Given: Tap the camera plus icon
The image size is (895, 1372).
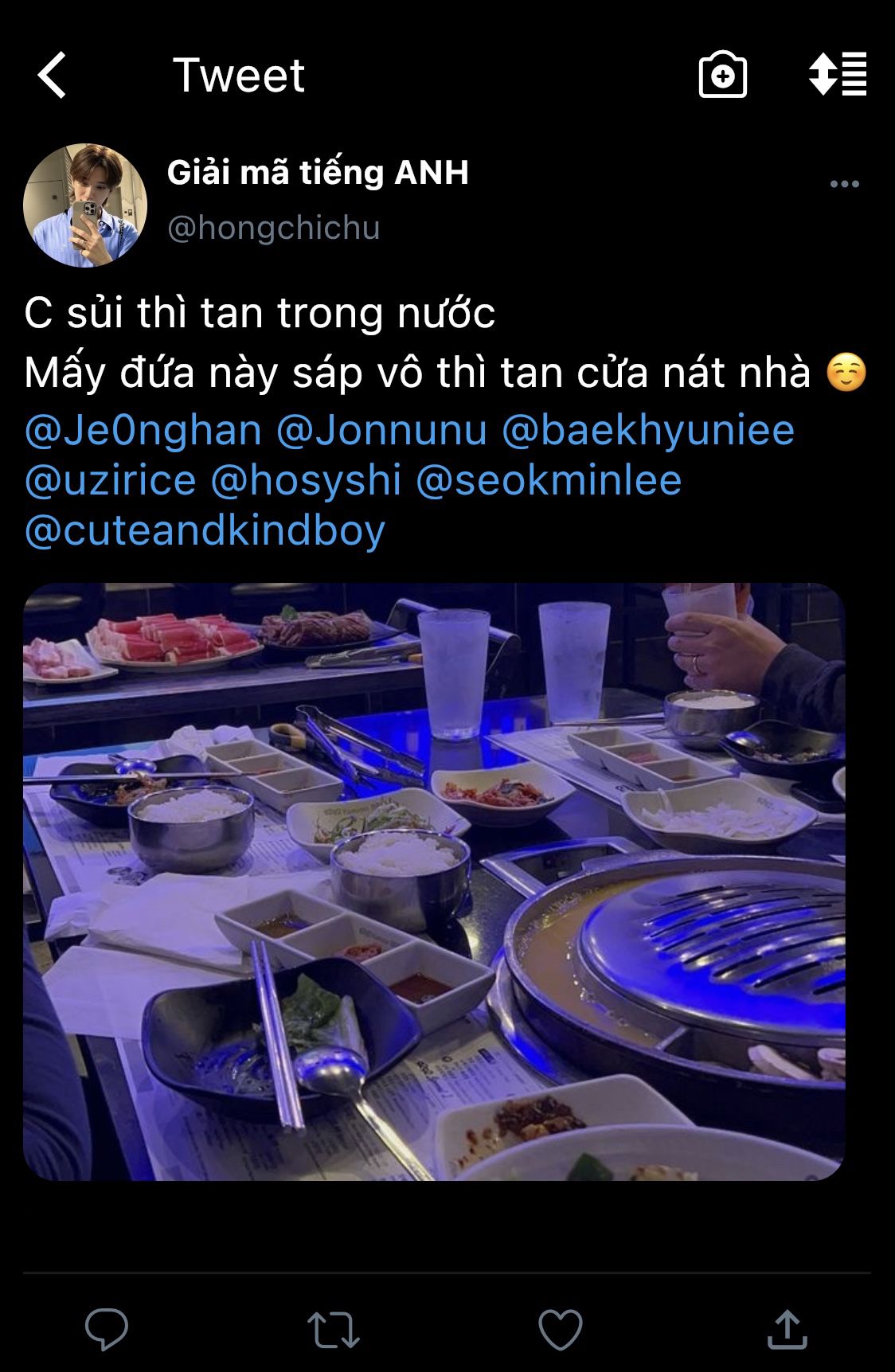Looking at the screenshot, I should (722, 76).
